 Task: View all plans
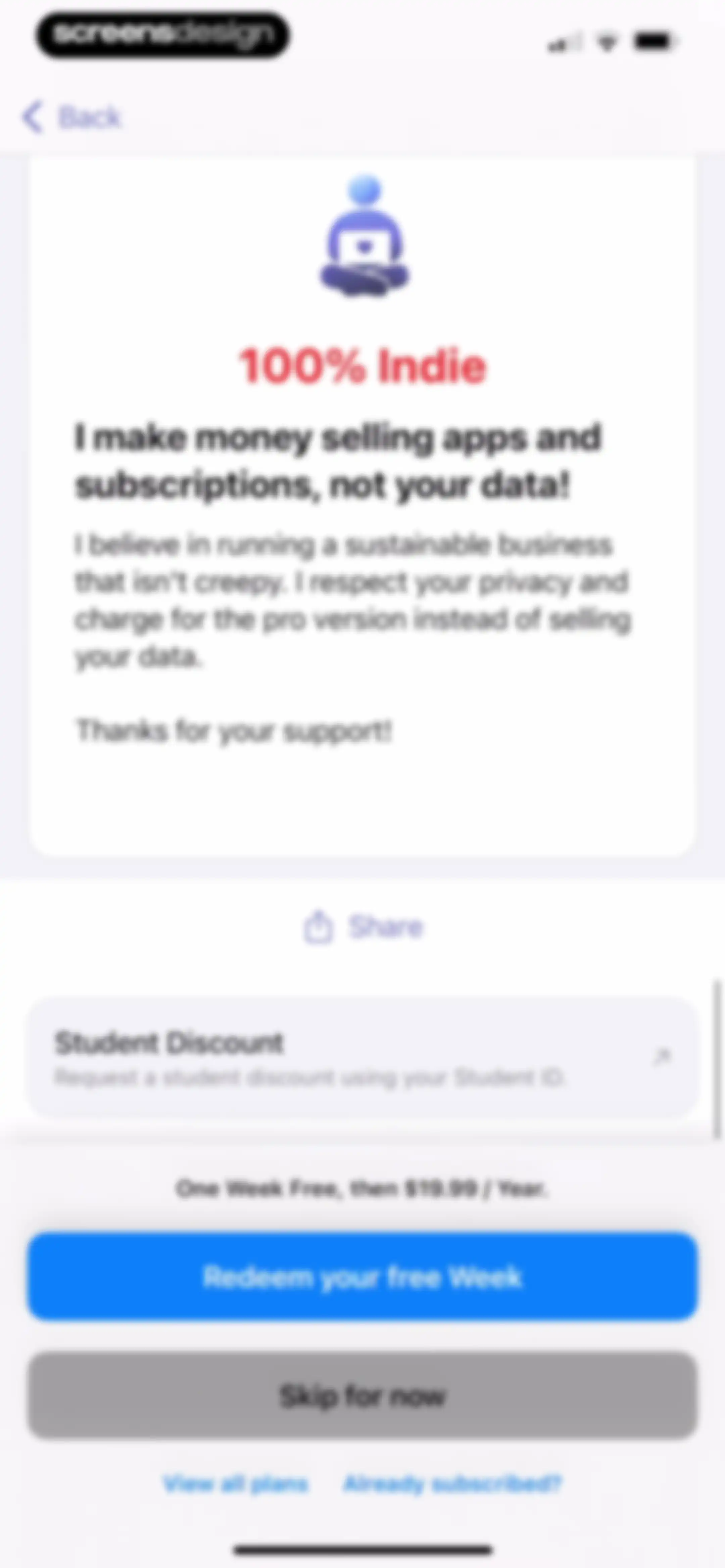click(x=236, y=1484)
